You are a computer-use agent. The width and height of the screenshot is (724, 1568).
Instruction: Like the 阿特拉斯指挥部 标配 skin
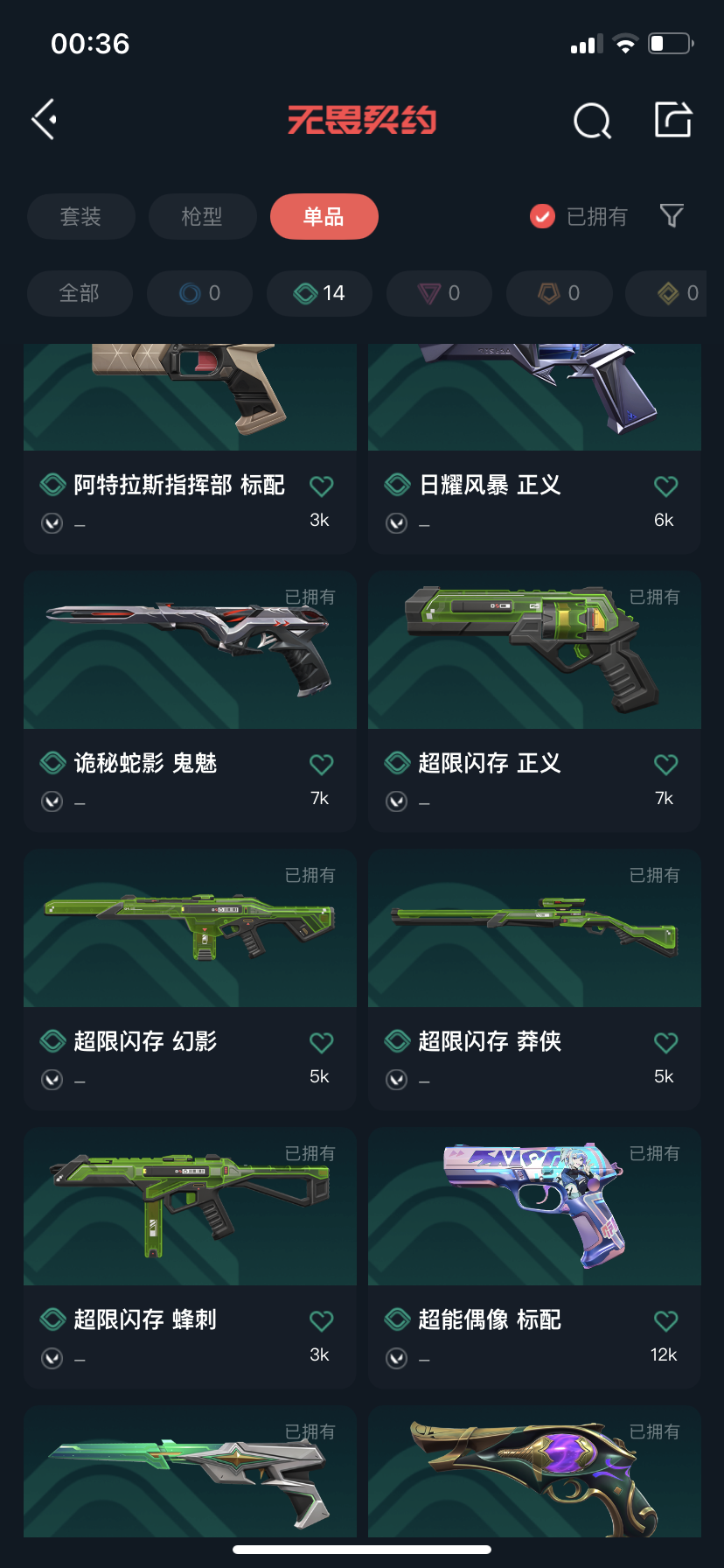(x=321, y=486)
